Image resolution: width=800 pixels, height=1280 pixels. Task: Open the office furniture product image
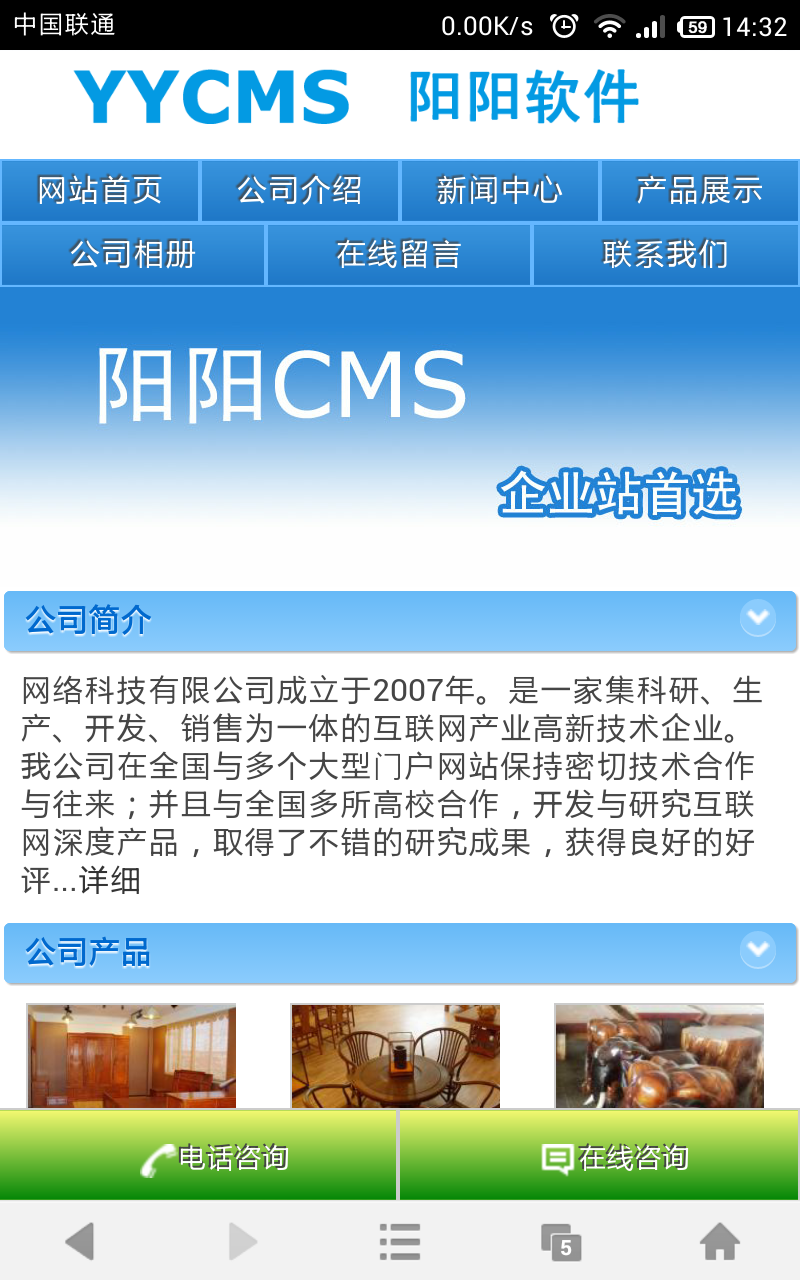click(x=131, y=1056)
